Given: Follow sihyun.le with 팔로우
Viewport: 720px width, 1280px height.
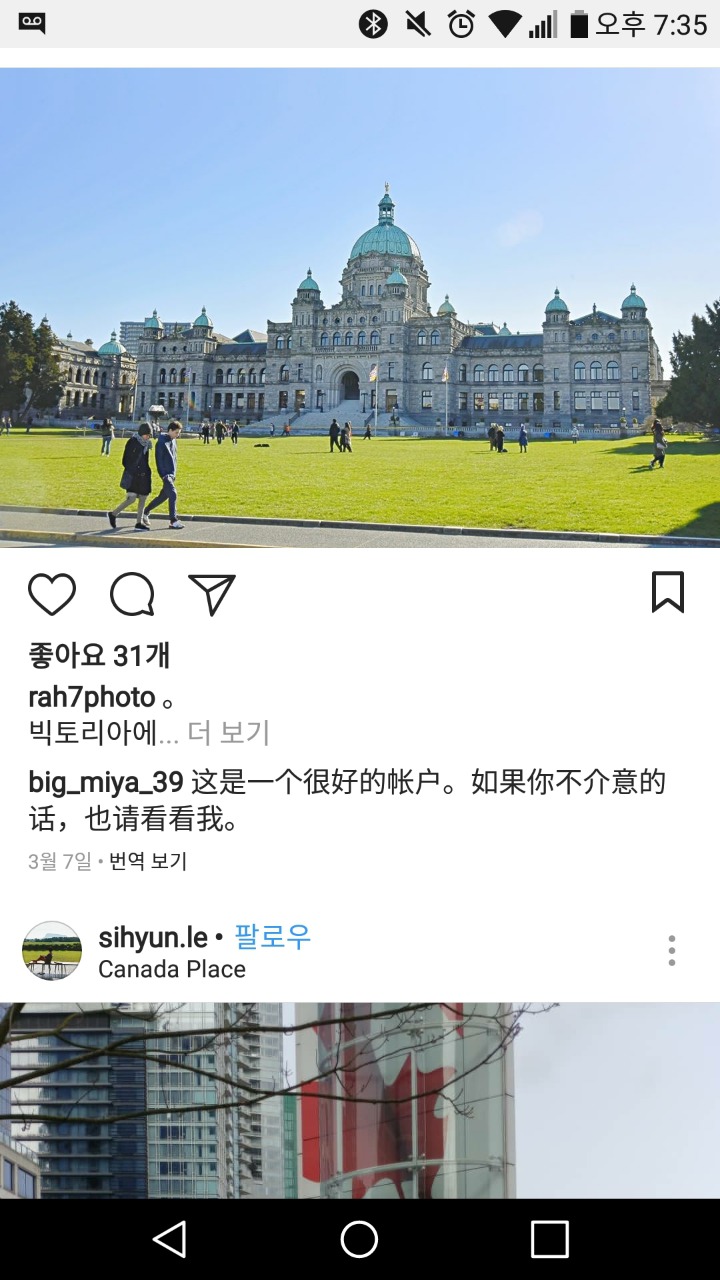Looking at the screenshot, I should pos(273,937).
